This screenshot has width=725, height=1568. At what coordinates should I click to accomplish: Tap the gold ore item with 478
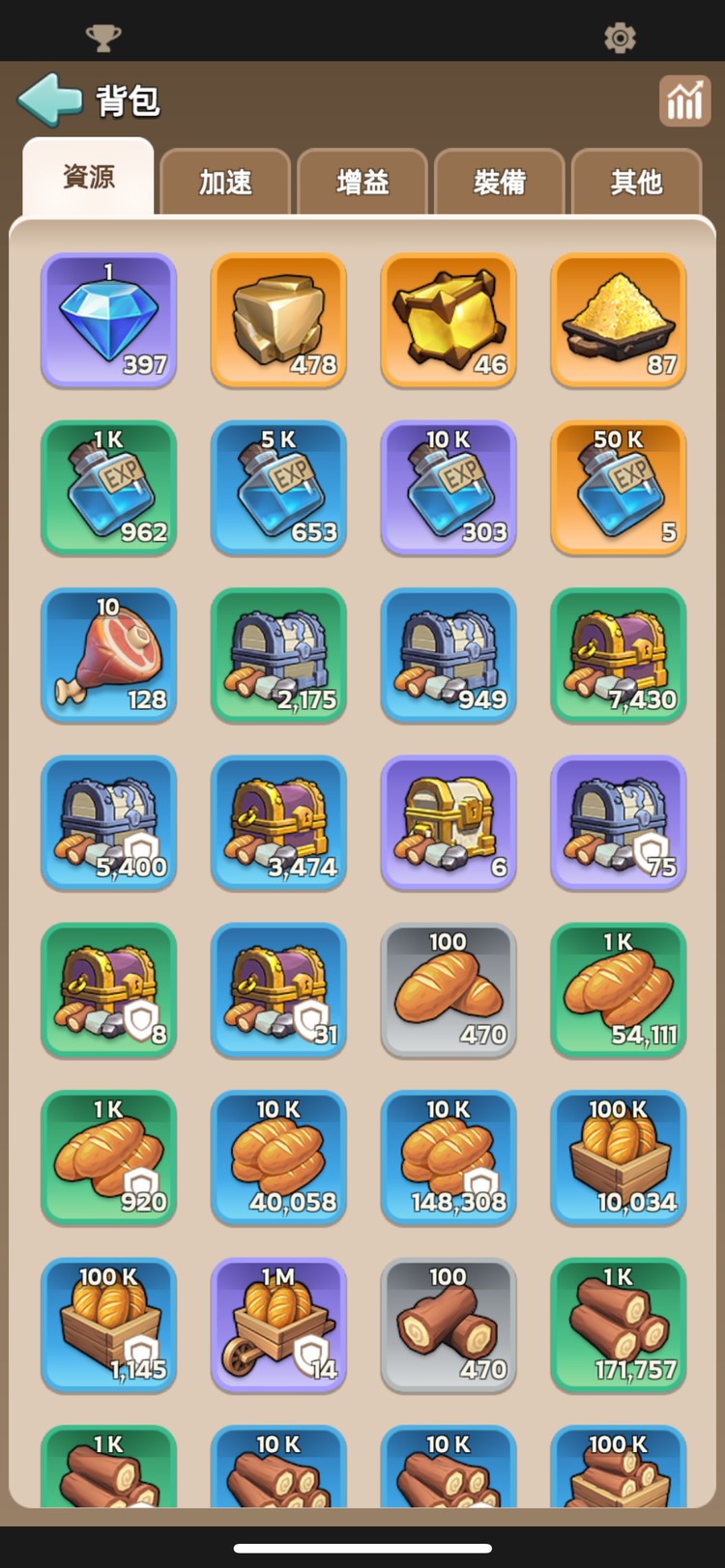pos(278,320)
